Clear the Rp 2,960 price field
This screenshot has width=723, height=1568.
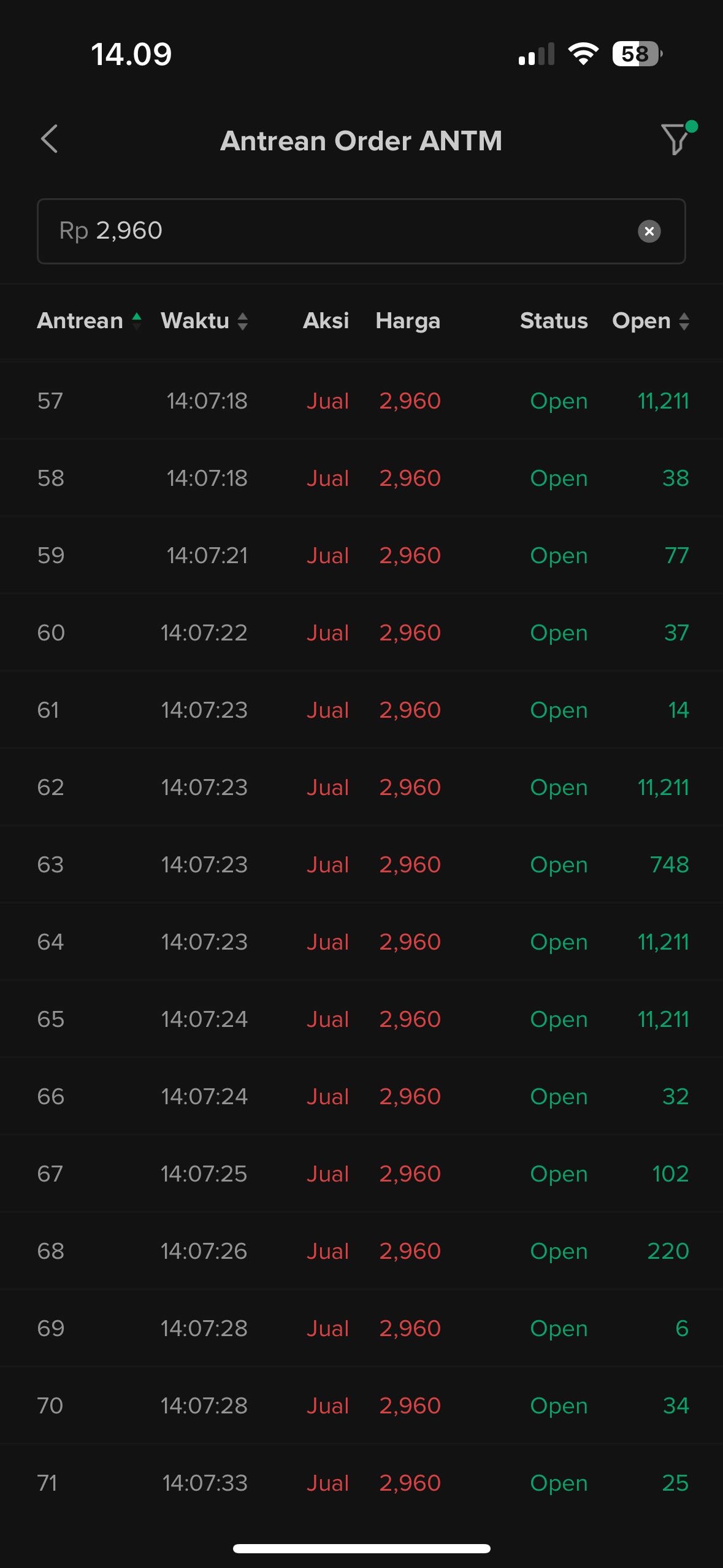pos(649,231)
